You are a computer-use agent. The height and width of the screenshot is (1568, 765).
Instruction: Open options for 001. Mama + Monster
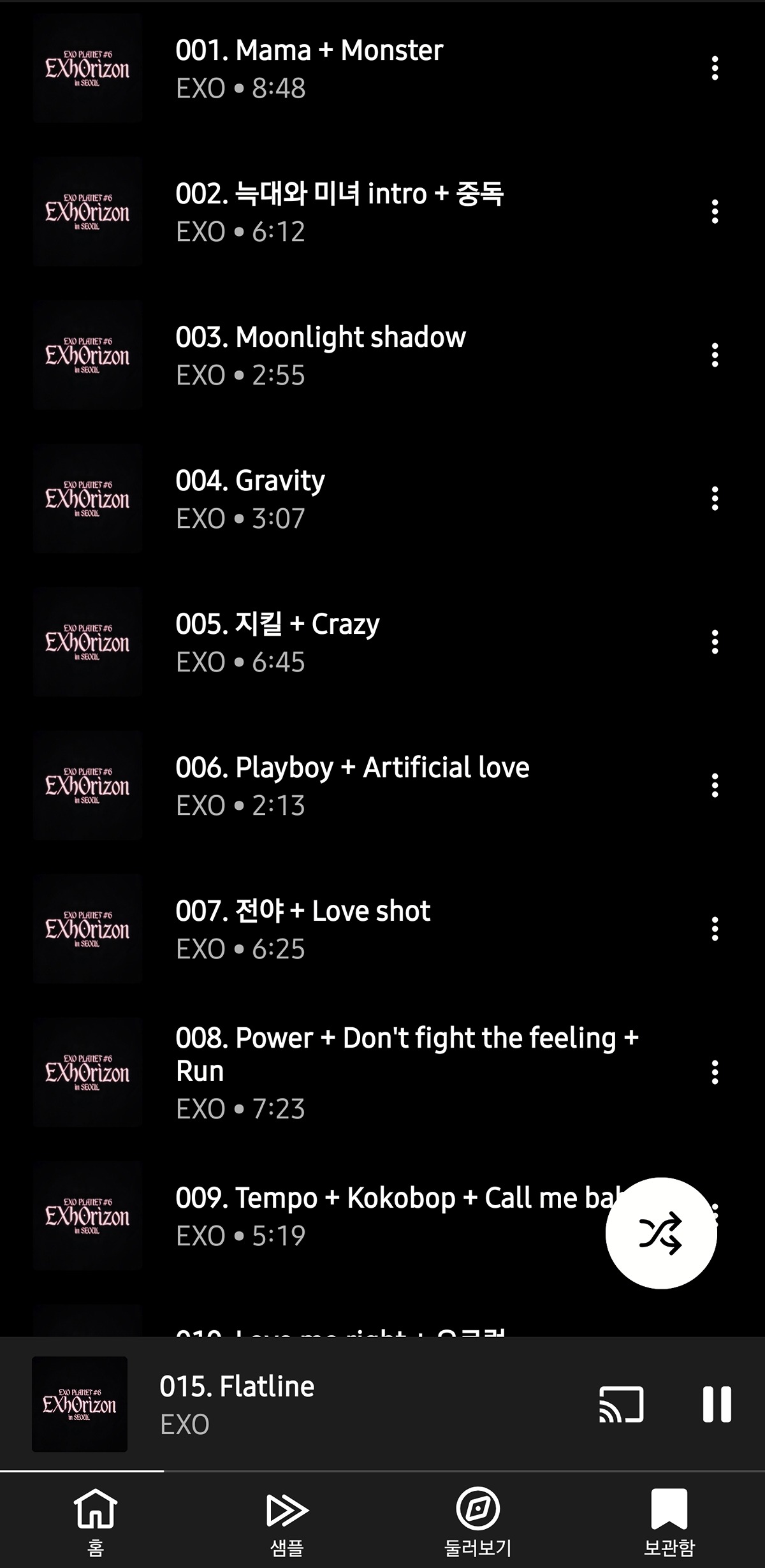715,68
